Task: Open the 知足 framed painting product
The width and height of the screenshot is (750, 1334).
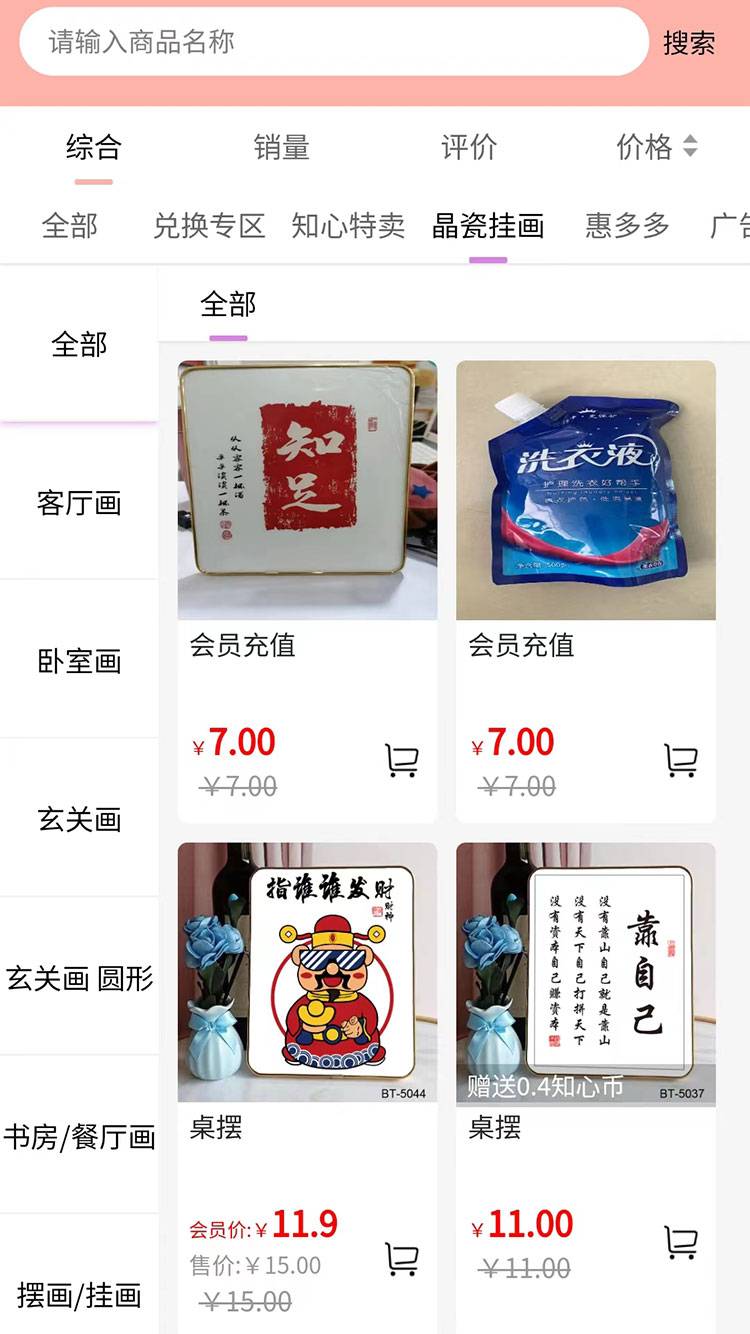Action: pyautogui.click(x=307, y=490)
